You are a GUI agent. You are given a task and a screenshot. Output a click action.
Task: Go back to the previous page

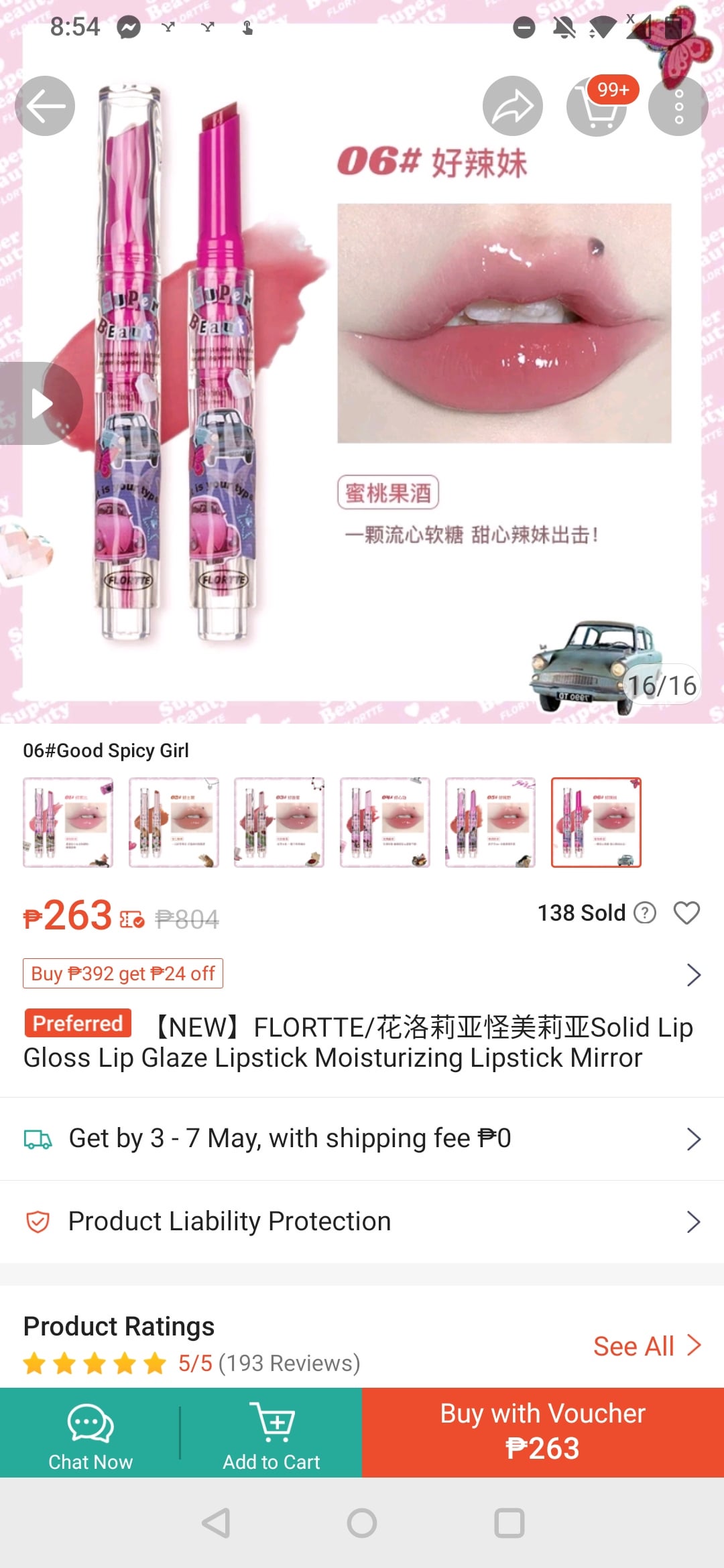tap(45, 106)
